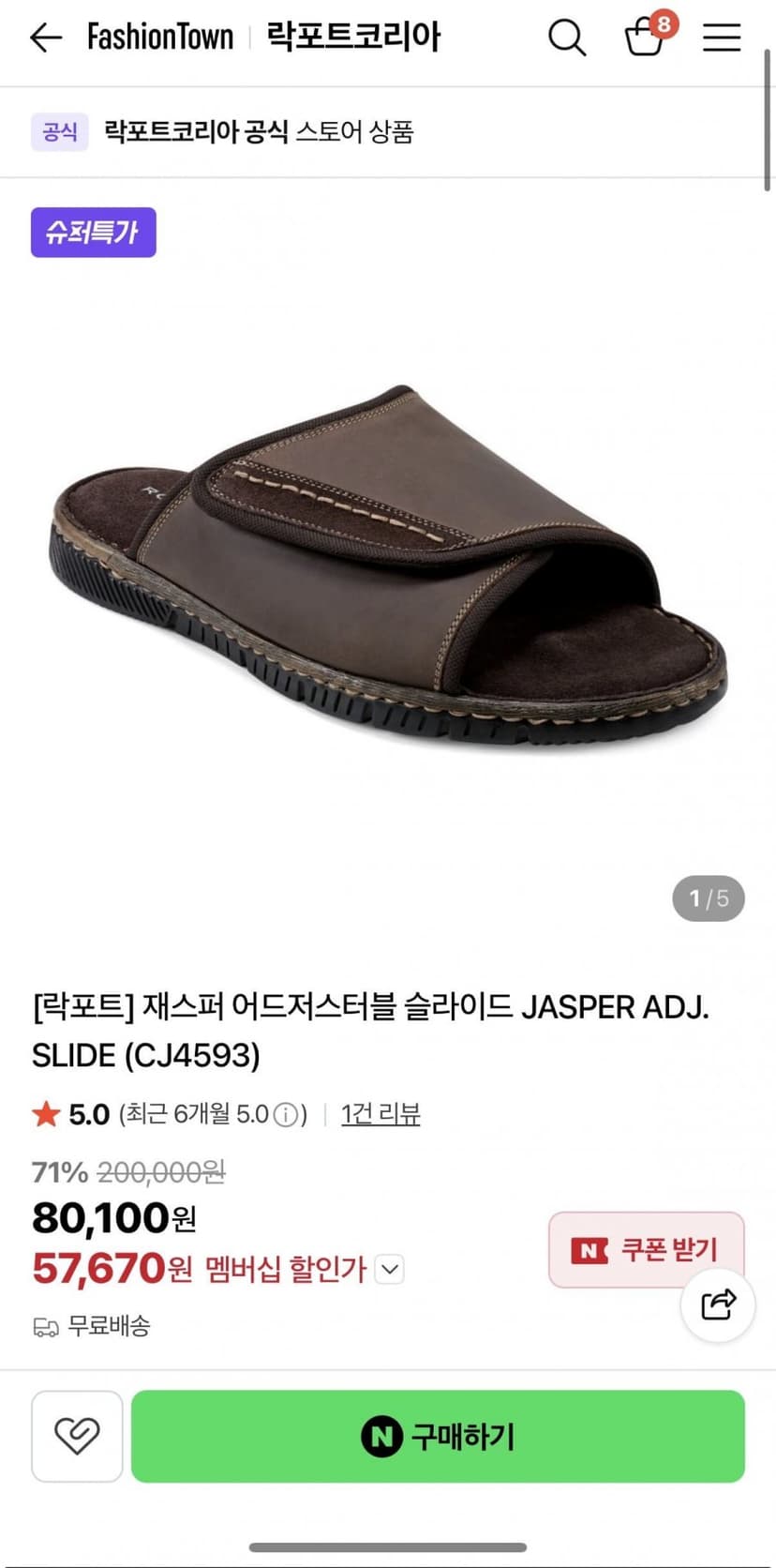Screen dimensions: 776x1568
Task: Open the 1건 리뷰 review link
Action: click(x=381, y=1114)
